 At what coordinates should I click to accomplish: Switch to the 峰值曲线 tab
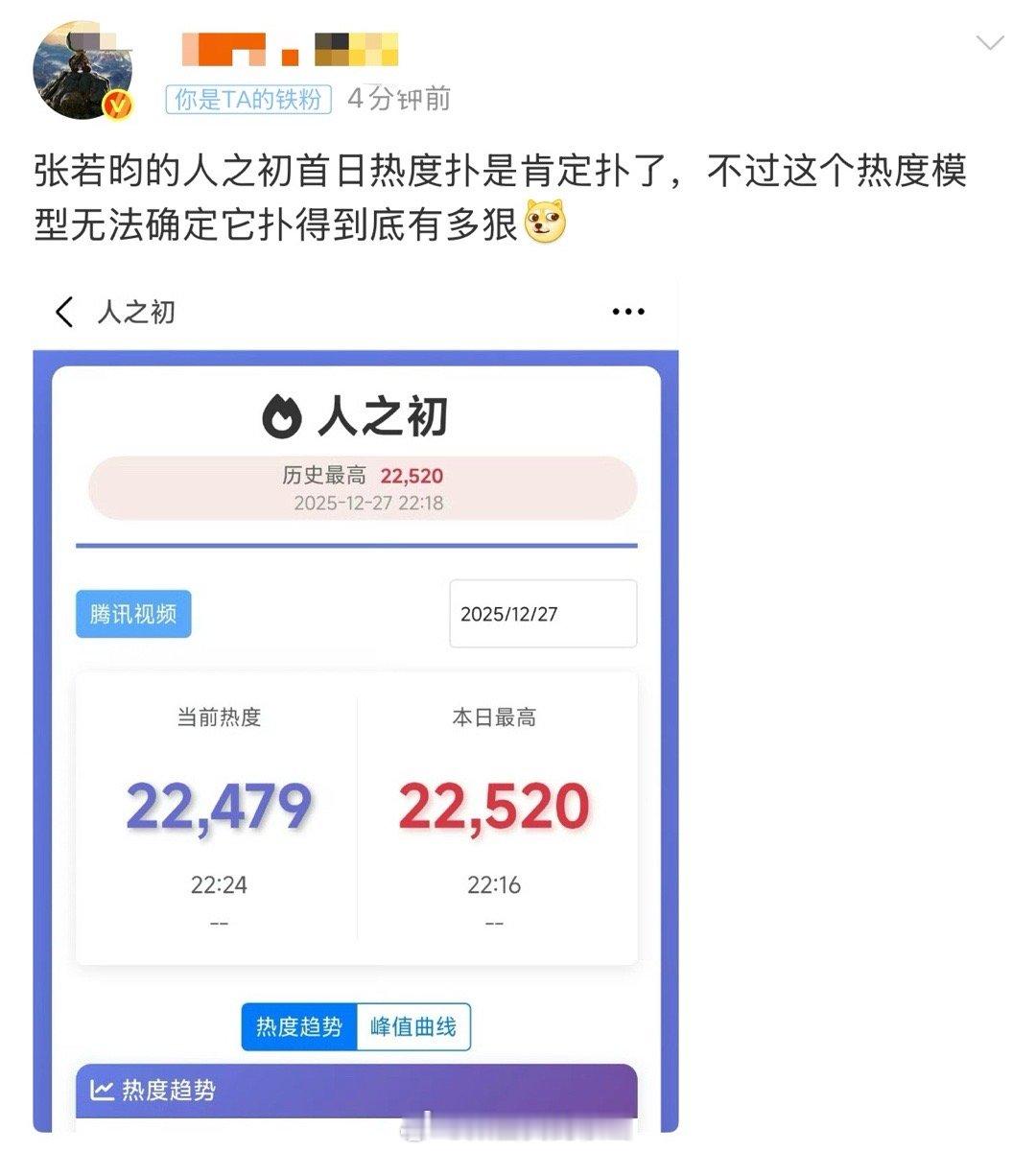pyautogui.click(x=412, y=1025)
